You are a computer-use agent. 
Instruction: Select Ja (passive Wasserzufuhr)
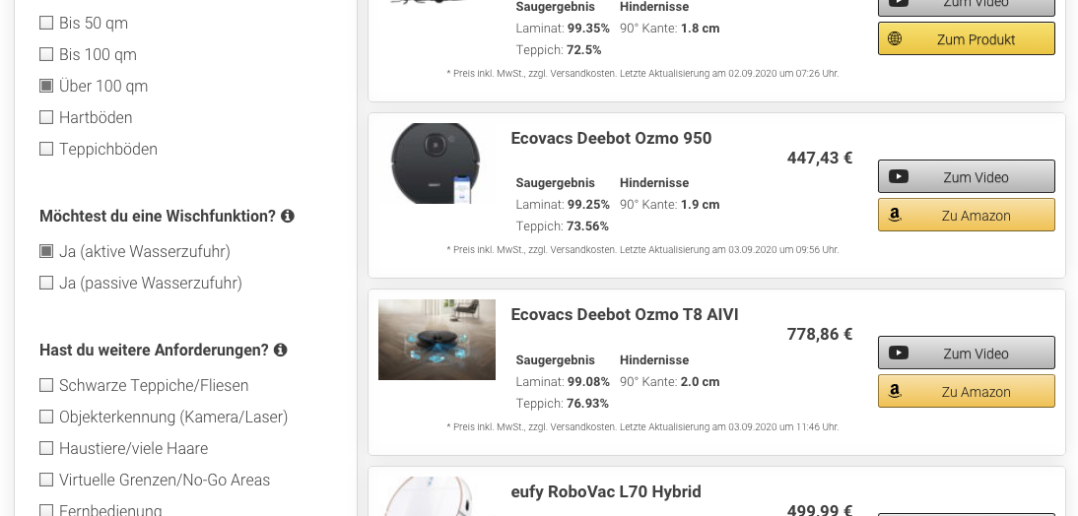coord(46,284)
